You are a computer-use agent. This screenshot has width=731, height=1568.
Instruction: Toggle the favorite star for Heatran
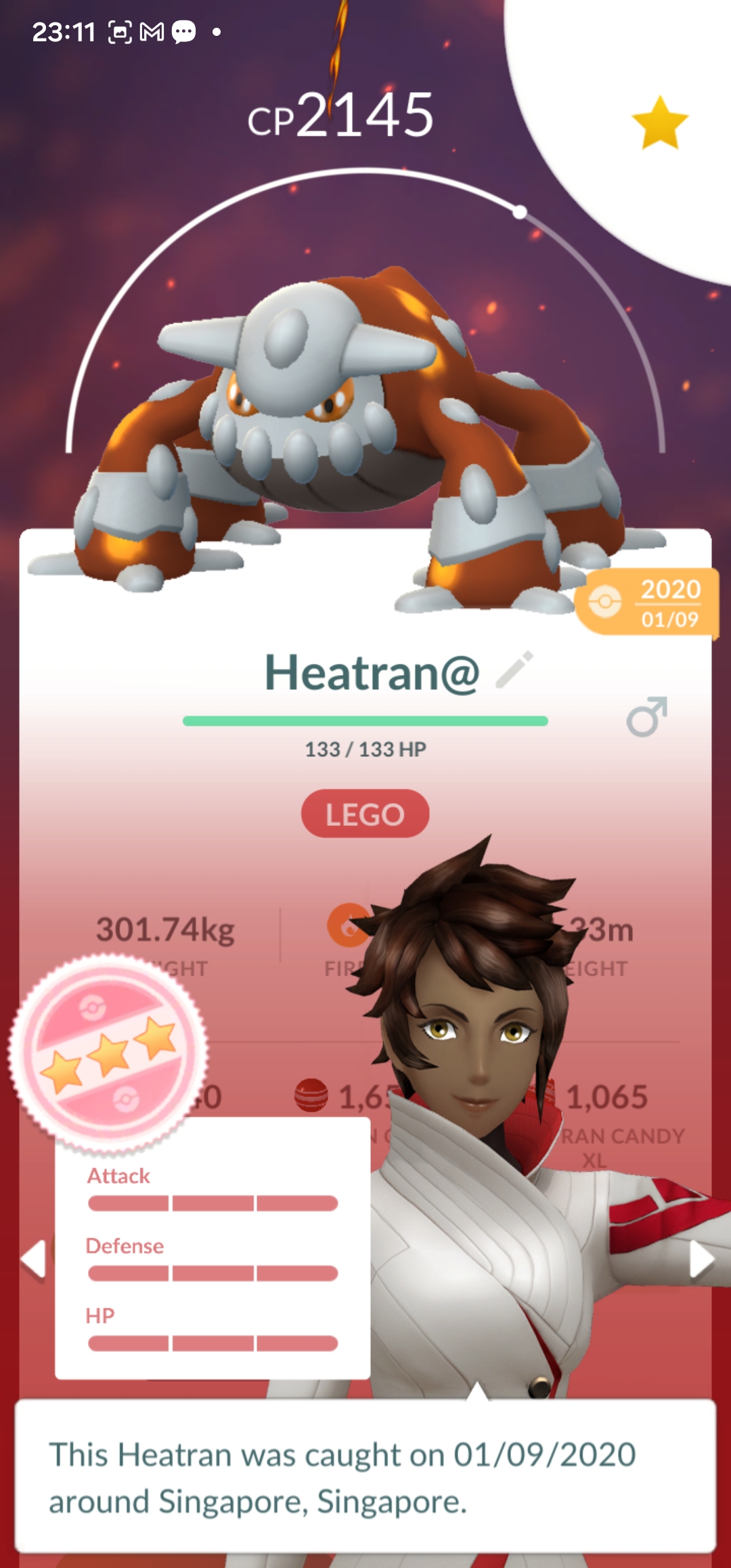click(x=659, y=123)
